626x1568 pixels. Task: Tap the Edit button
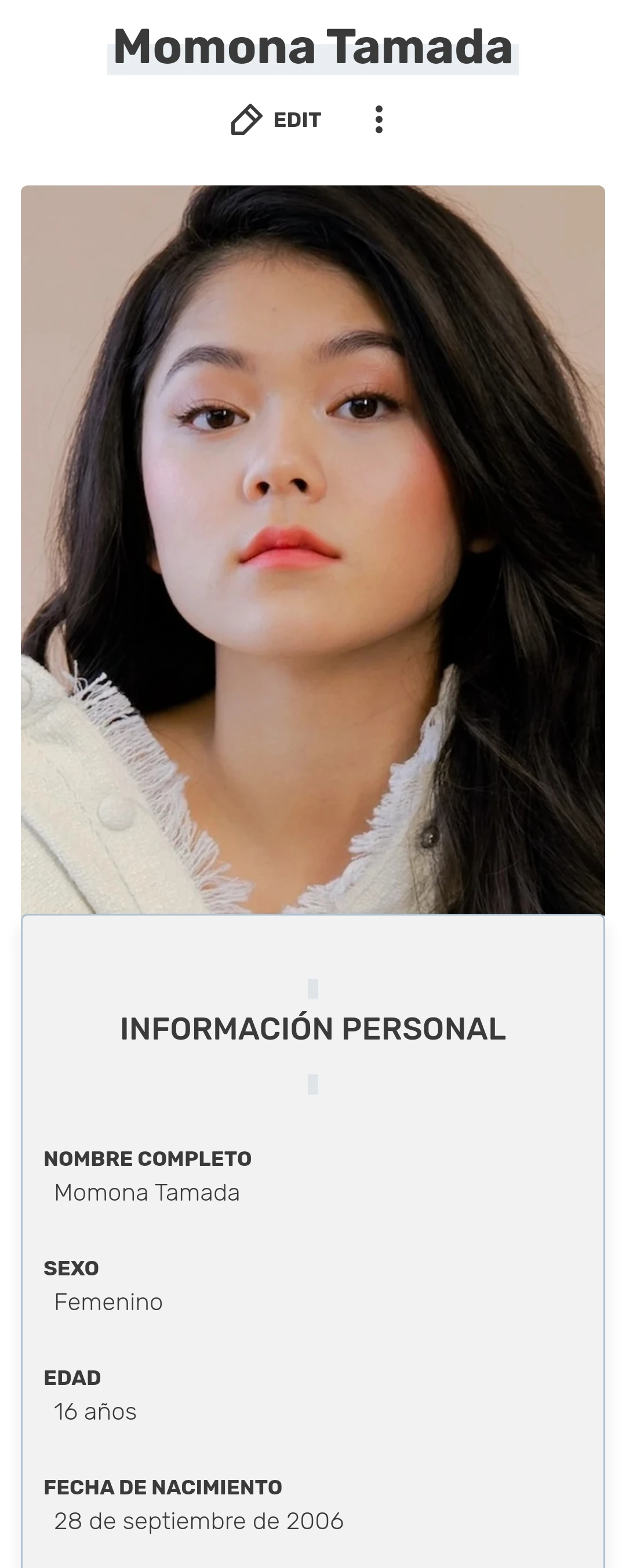tap(276, 120)
